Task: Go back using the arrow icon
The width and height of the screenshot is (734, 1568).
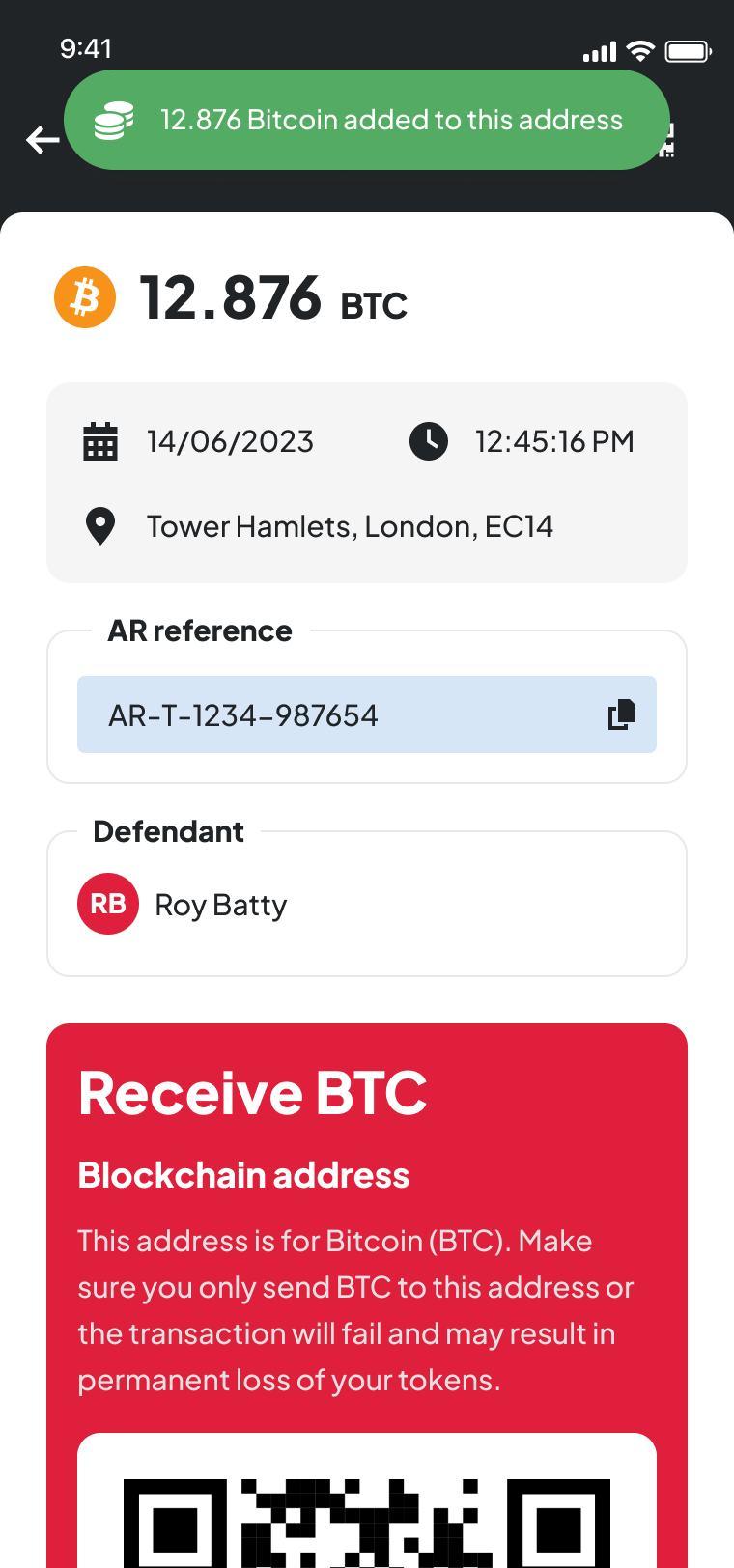Action: 42,140
